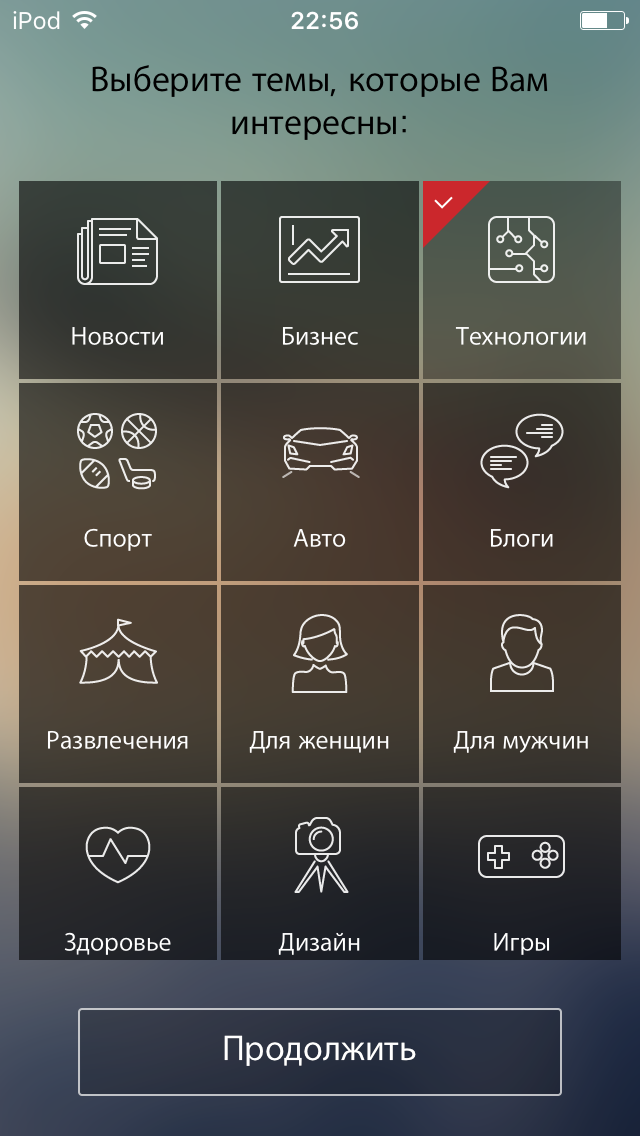Select the Здоровье topic
The image size is (640, 1136).
117,874
